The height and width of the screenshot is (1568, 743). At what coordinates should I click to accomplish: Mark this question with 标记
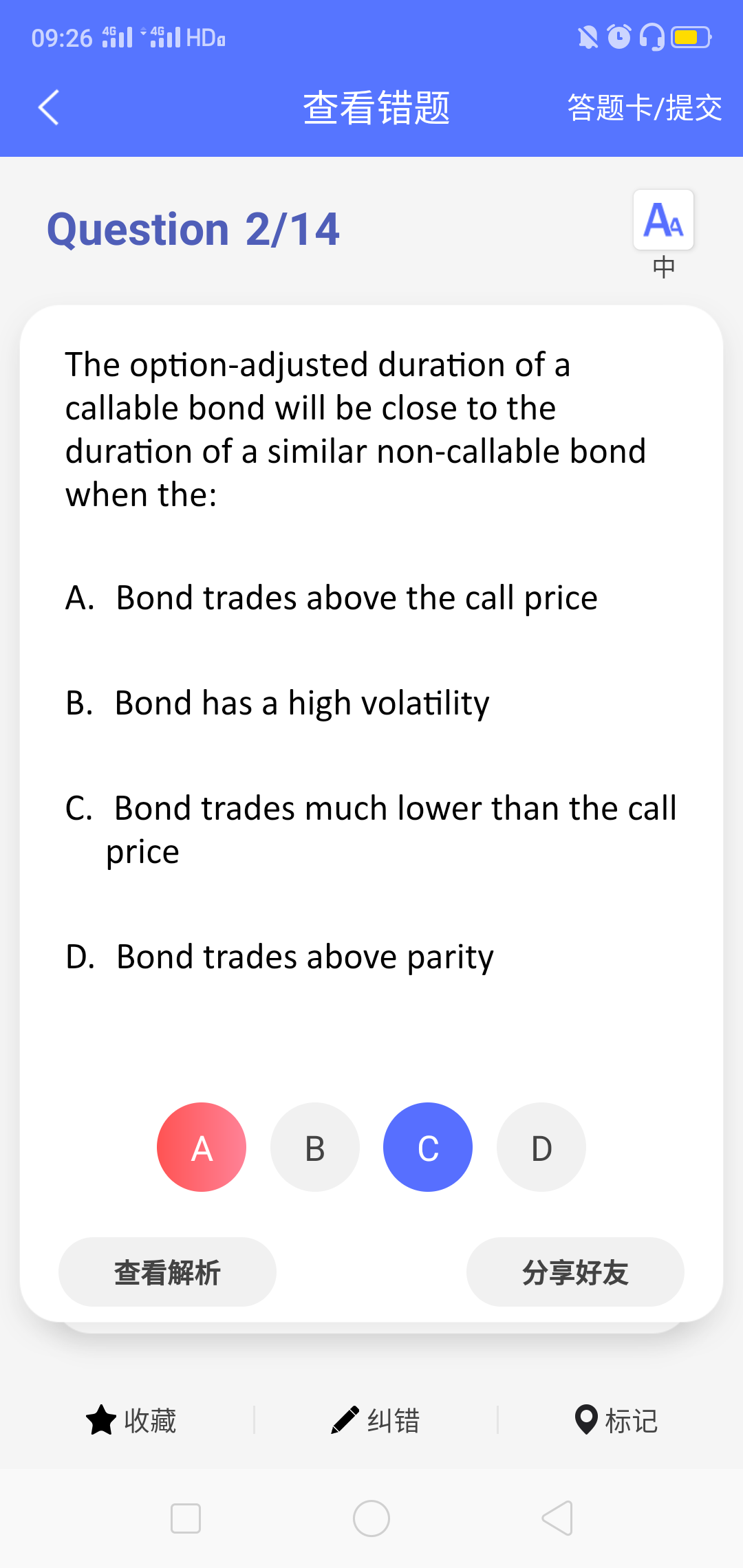point(616,1420)
